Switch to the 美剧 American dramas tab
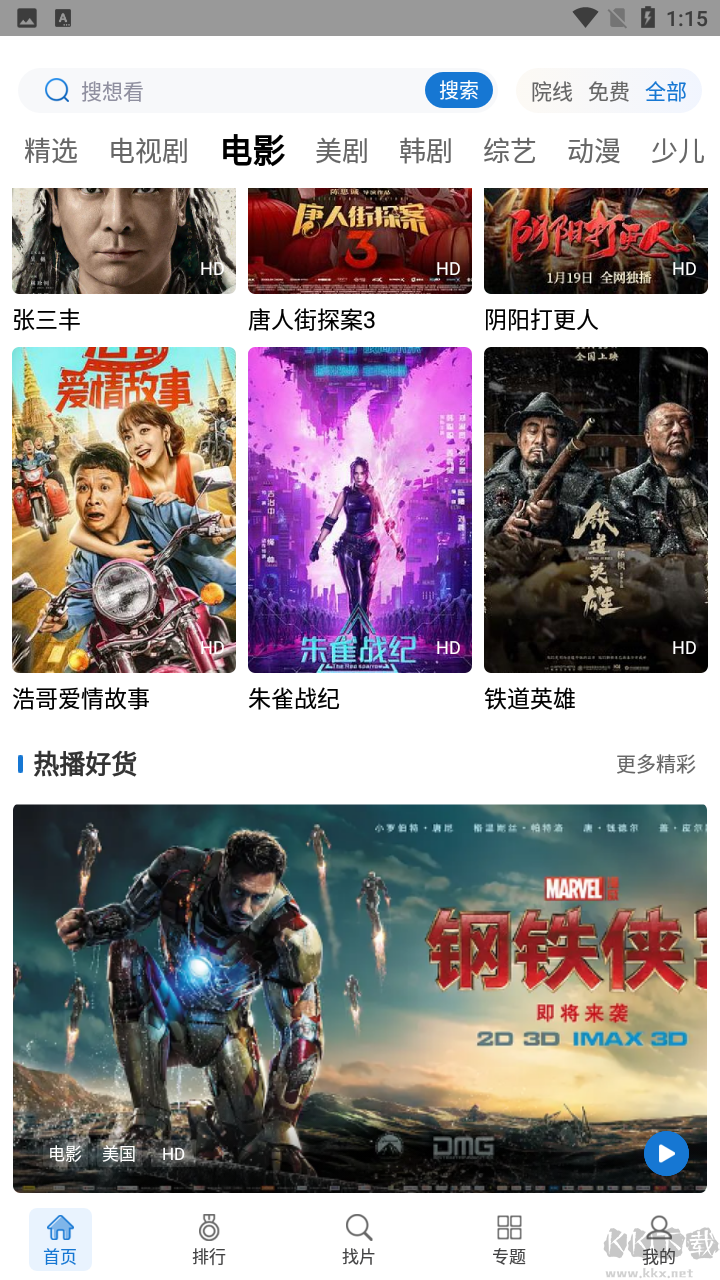This screenshot has width=720, height=1280. click(342, 150)
